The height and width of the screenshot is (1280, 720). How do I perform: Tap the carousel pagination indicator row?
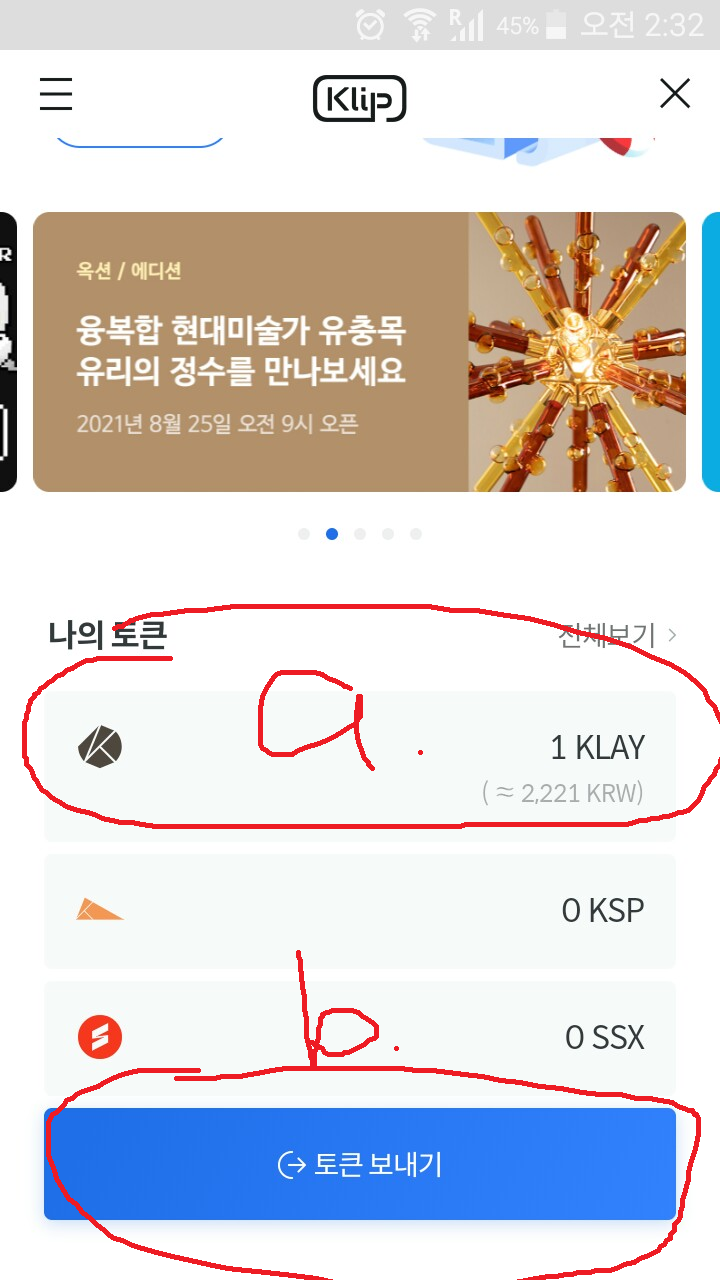coord(360,533)
